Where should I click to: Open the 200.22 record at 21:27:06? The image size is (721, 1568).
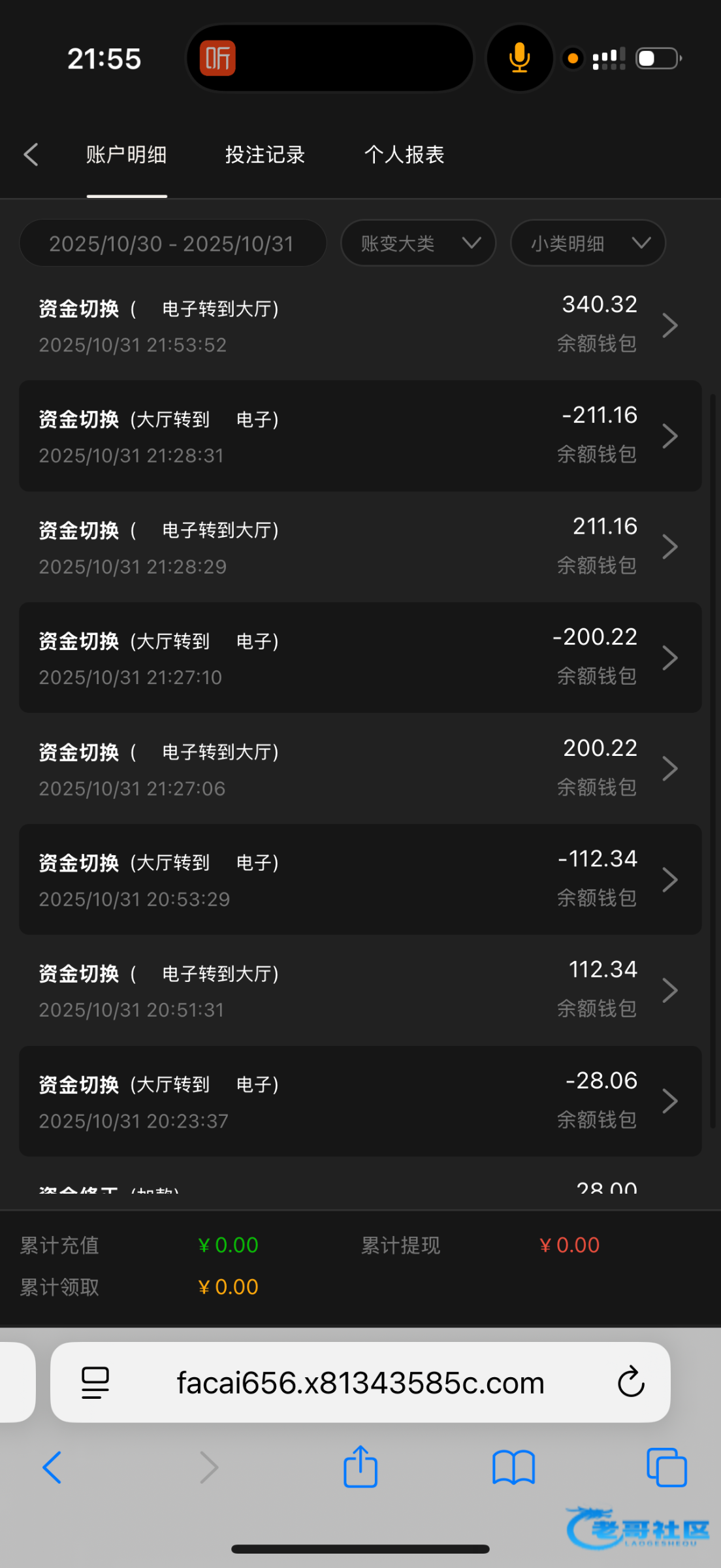coord(360,768)
